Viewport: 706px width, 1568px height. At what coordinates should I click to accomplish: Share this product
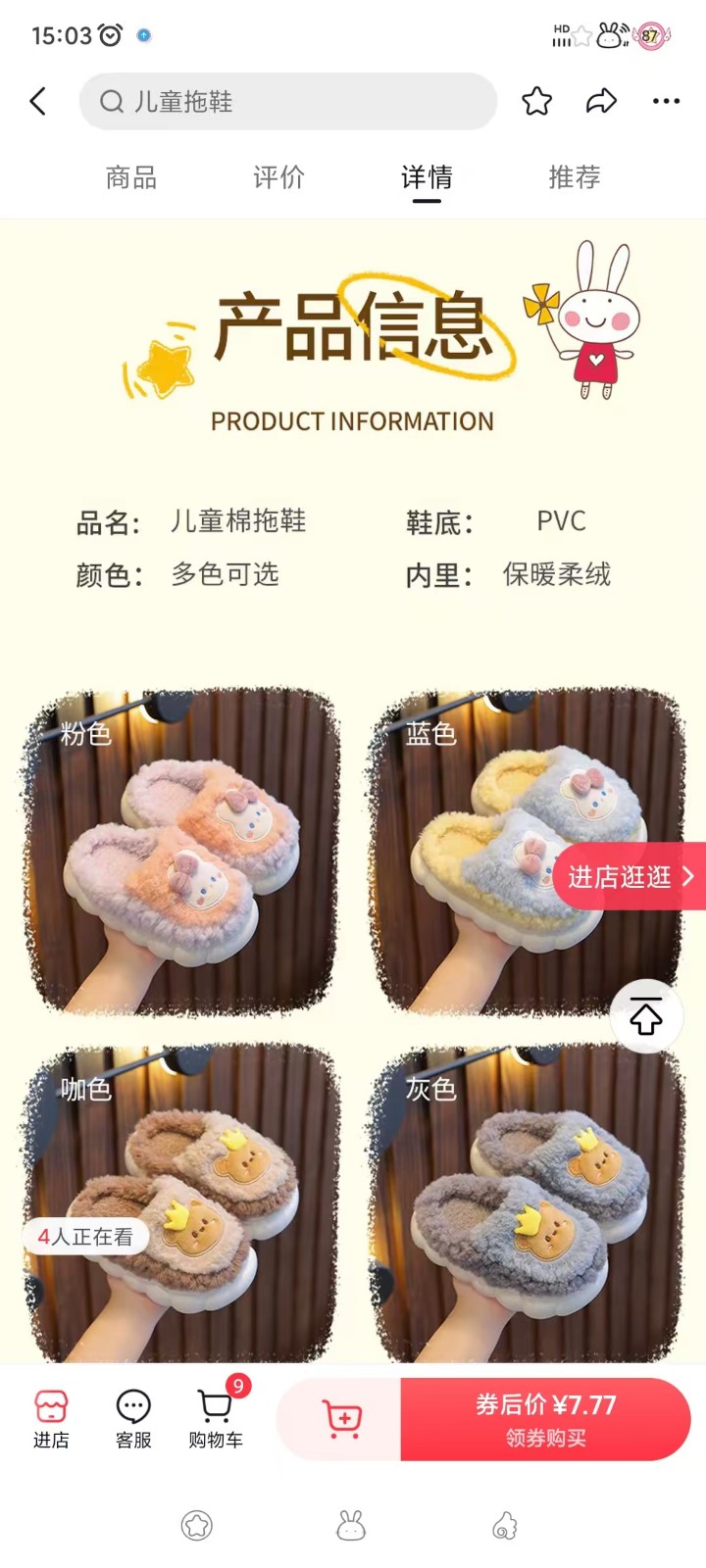click(600, 101)
